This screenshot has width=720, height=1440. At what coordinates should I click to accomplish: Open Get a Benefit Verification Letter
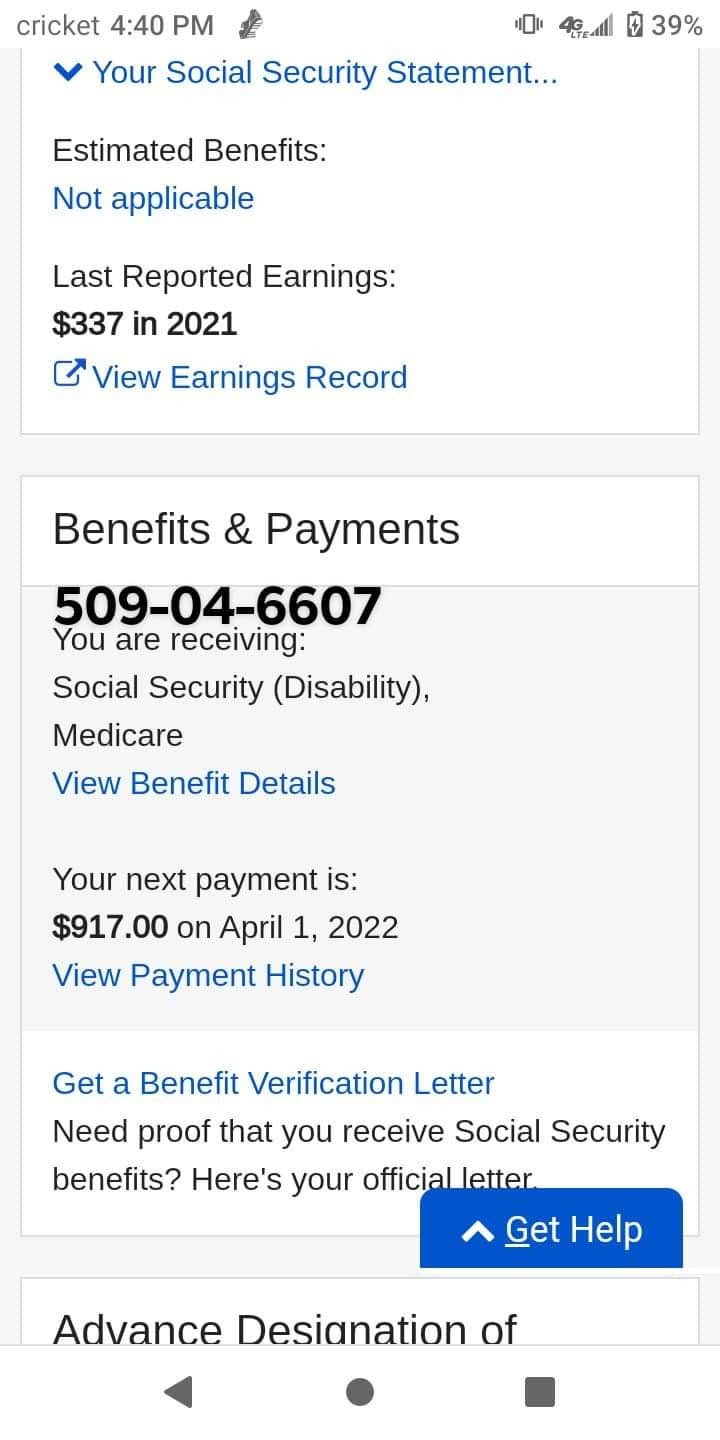(x=273, y=1083)
